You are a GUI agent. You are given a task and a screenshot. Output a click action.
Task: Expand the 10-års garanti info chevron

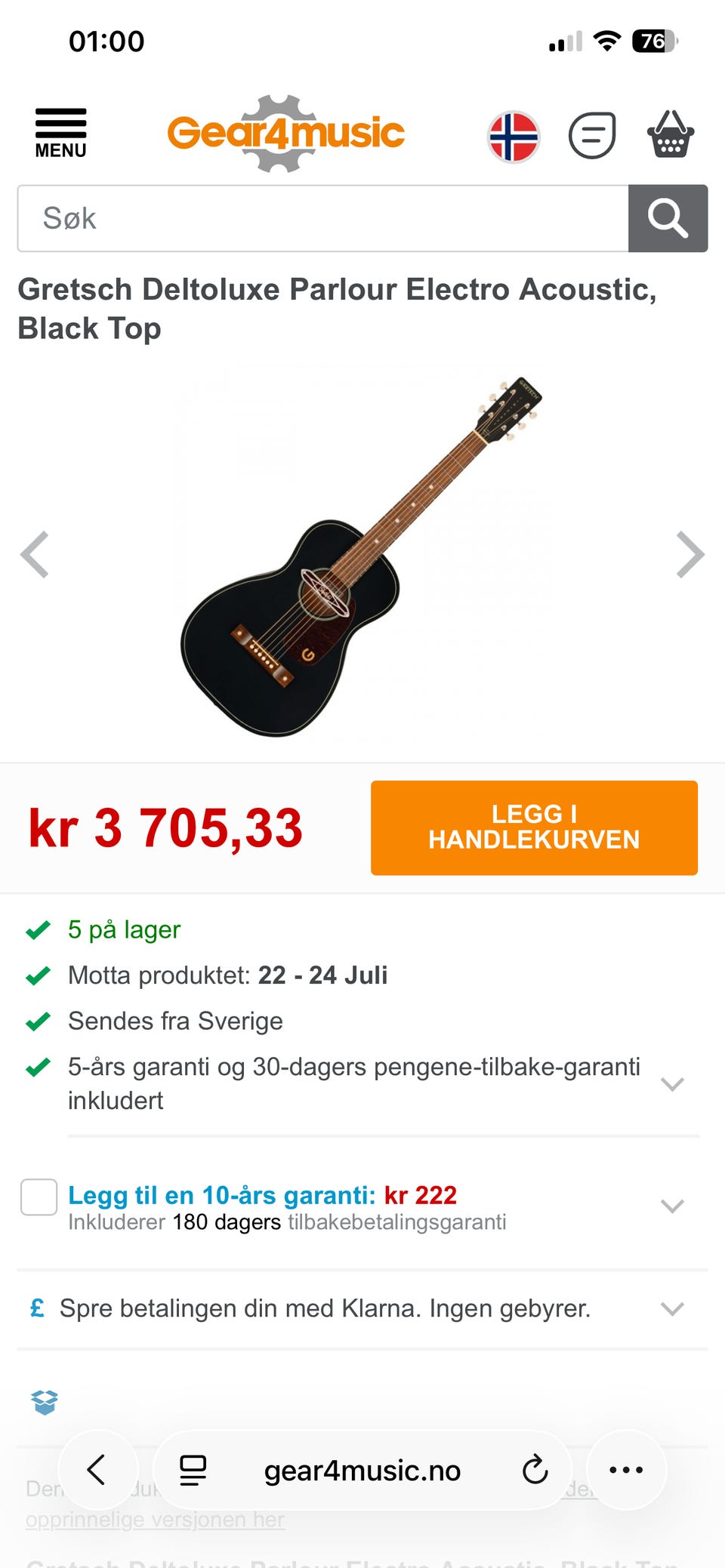[672, 1206]
